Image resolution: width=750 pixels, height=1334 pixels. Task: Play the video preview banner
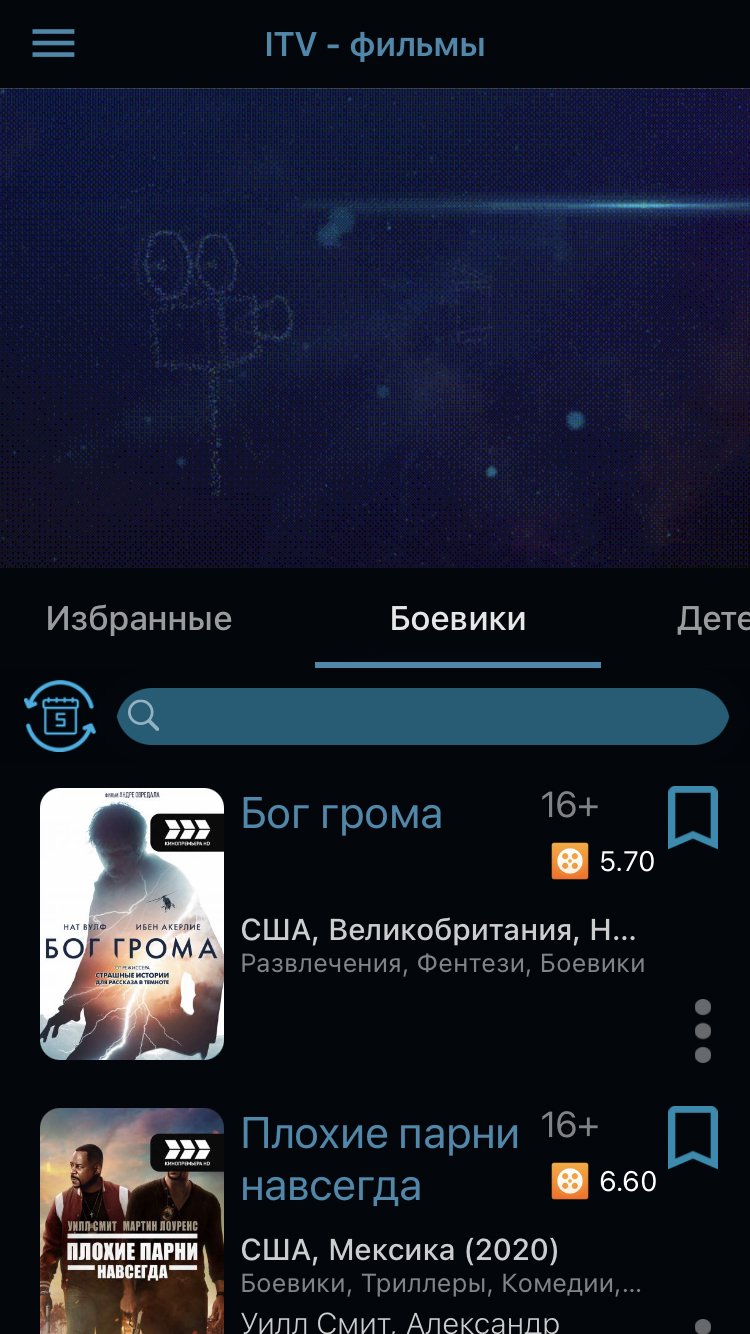coord(375,328)
